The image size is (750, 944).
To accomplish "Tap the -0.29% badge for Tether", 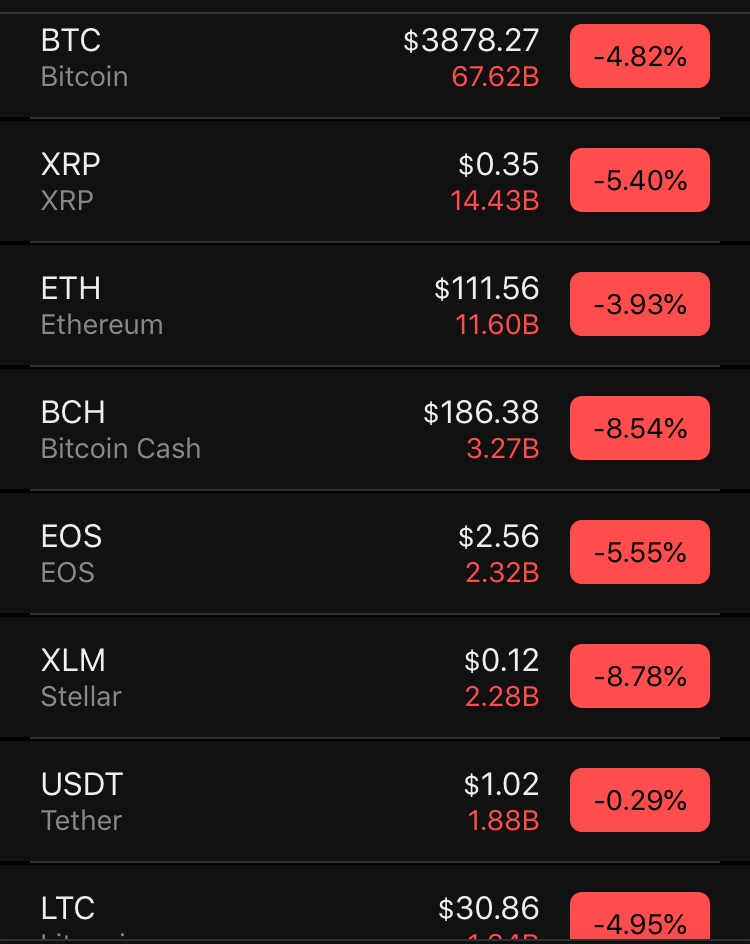I will coord(639,801).
